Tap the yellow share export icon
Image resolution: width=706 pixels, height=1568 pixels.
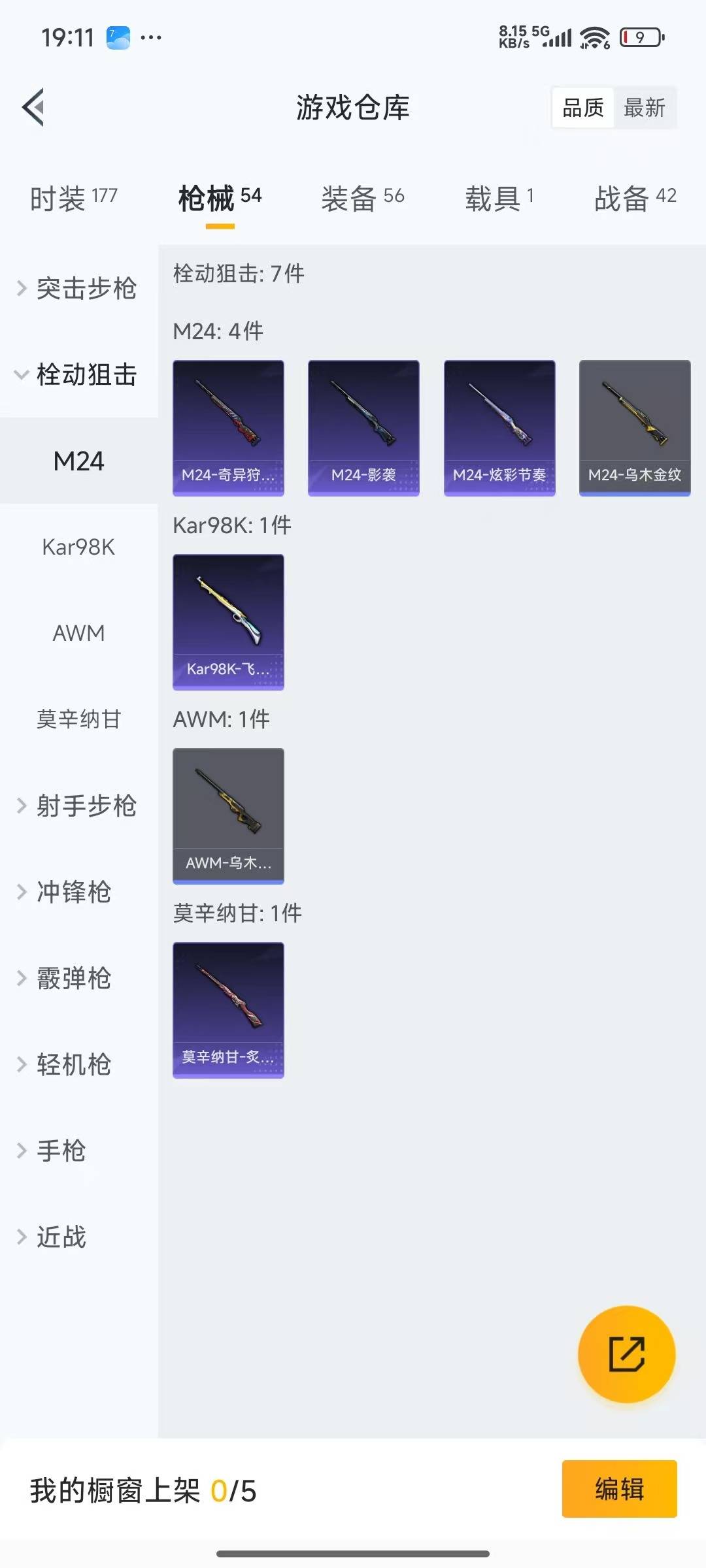[x=625, y=1354]
